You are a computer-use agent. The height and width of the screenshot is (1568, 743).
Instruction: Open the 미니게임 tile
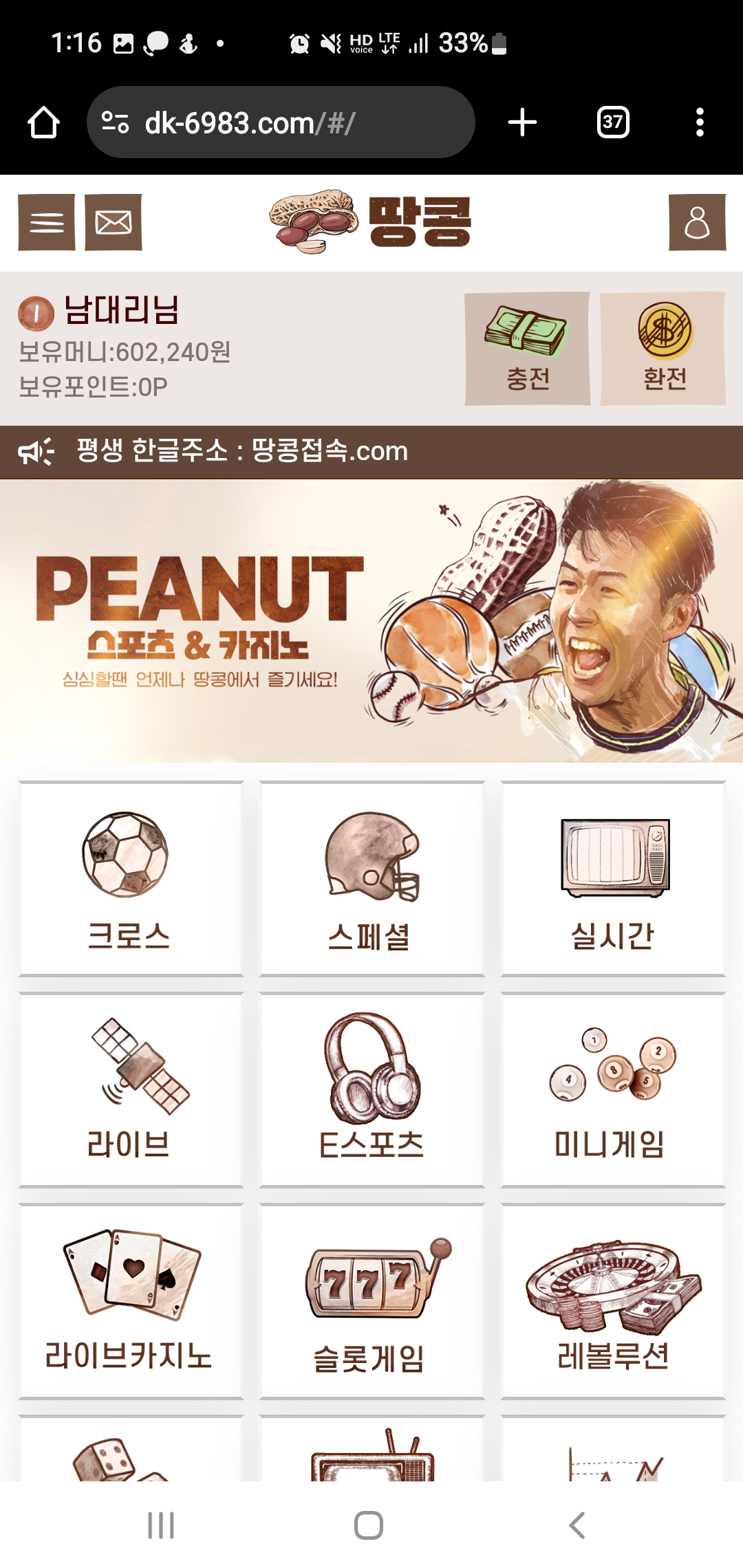coord(613,1090)
